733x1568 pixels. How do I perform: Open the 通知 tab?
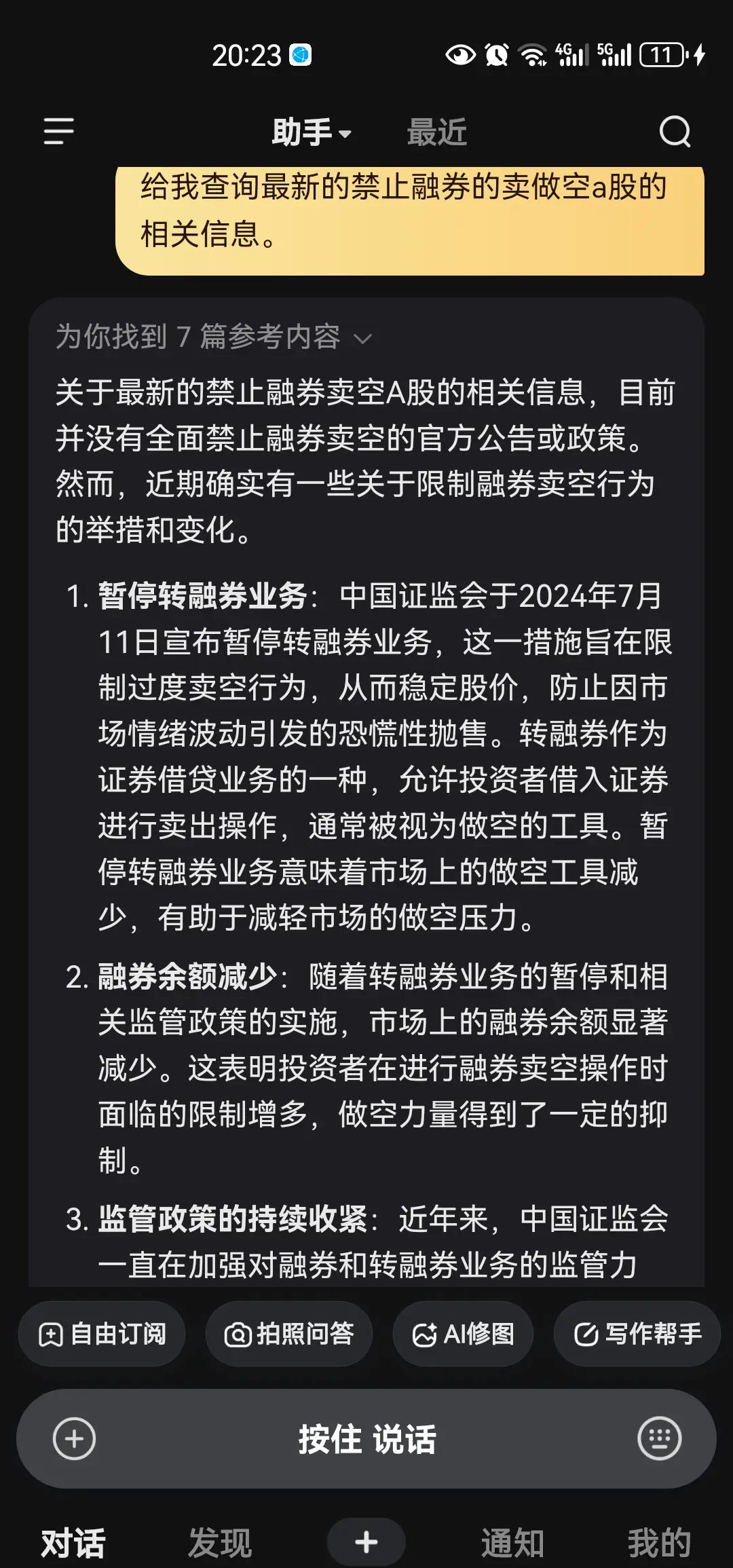click(x=513, y=1543)
